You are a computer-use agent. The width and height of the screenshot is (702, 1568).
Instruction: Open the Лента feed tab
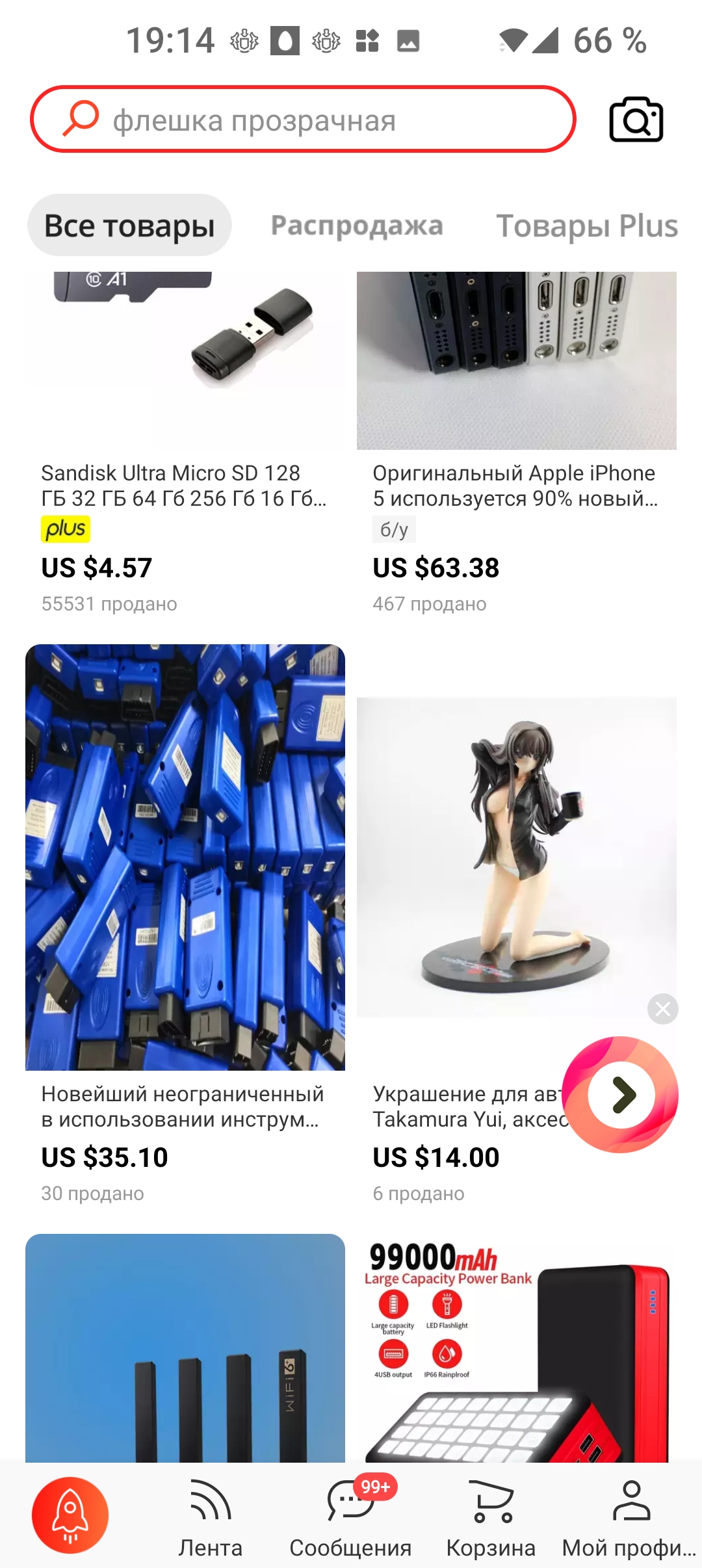tap(211, 1519)
